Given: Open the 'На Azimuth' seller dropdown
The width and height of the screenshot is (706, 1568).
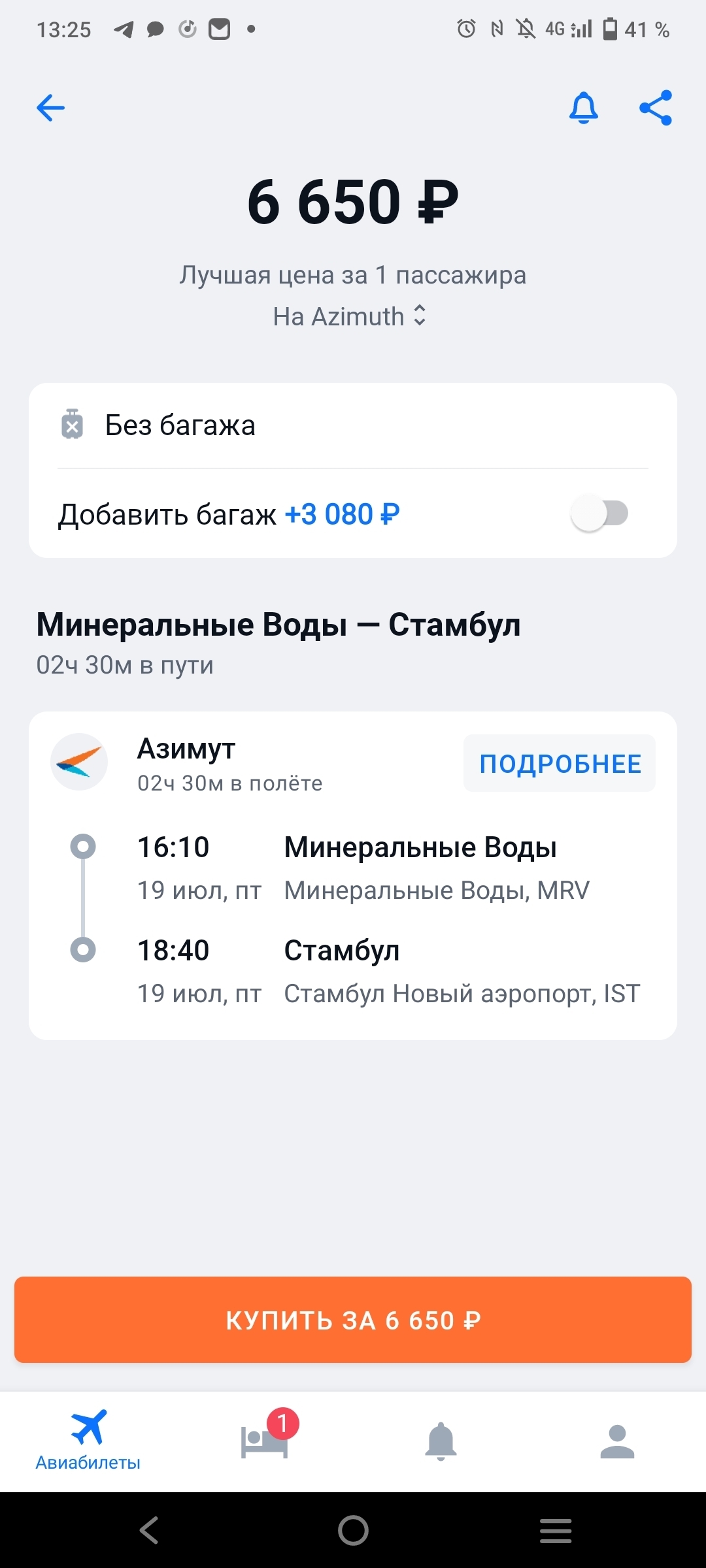Looking at the screenshot, I should [x=350, y=317].
